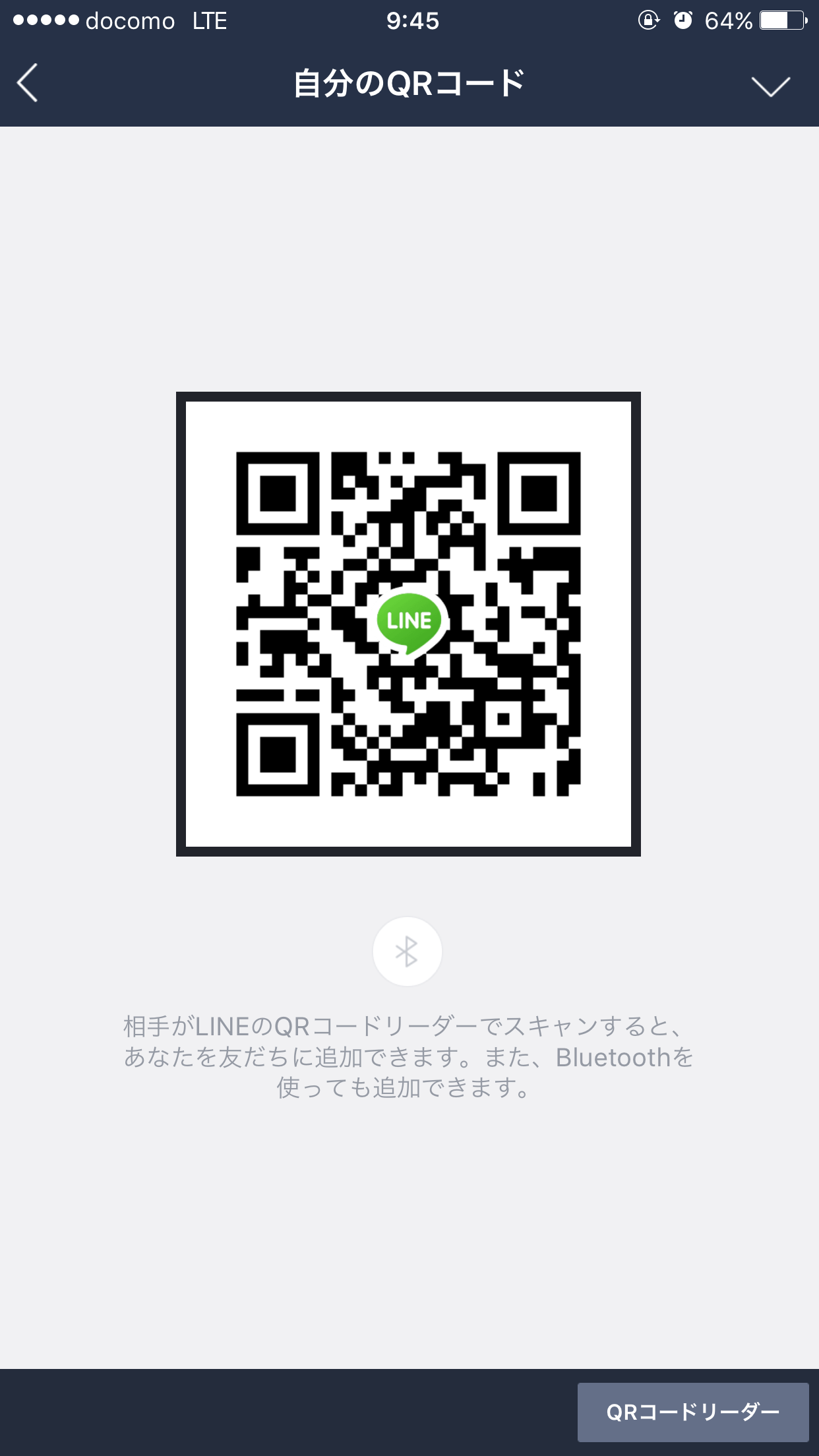This screenshot has width=819, height=1456.
Task: Open the QRコードリーダー button
Action: 692,1412
